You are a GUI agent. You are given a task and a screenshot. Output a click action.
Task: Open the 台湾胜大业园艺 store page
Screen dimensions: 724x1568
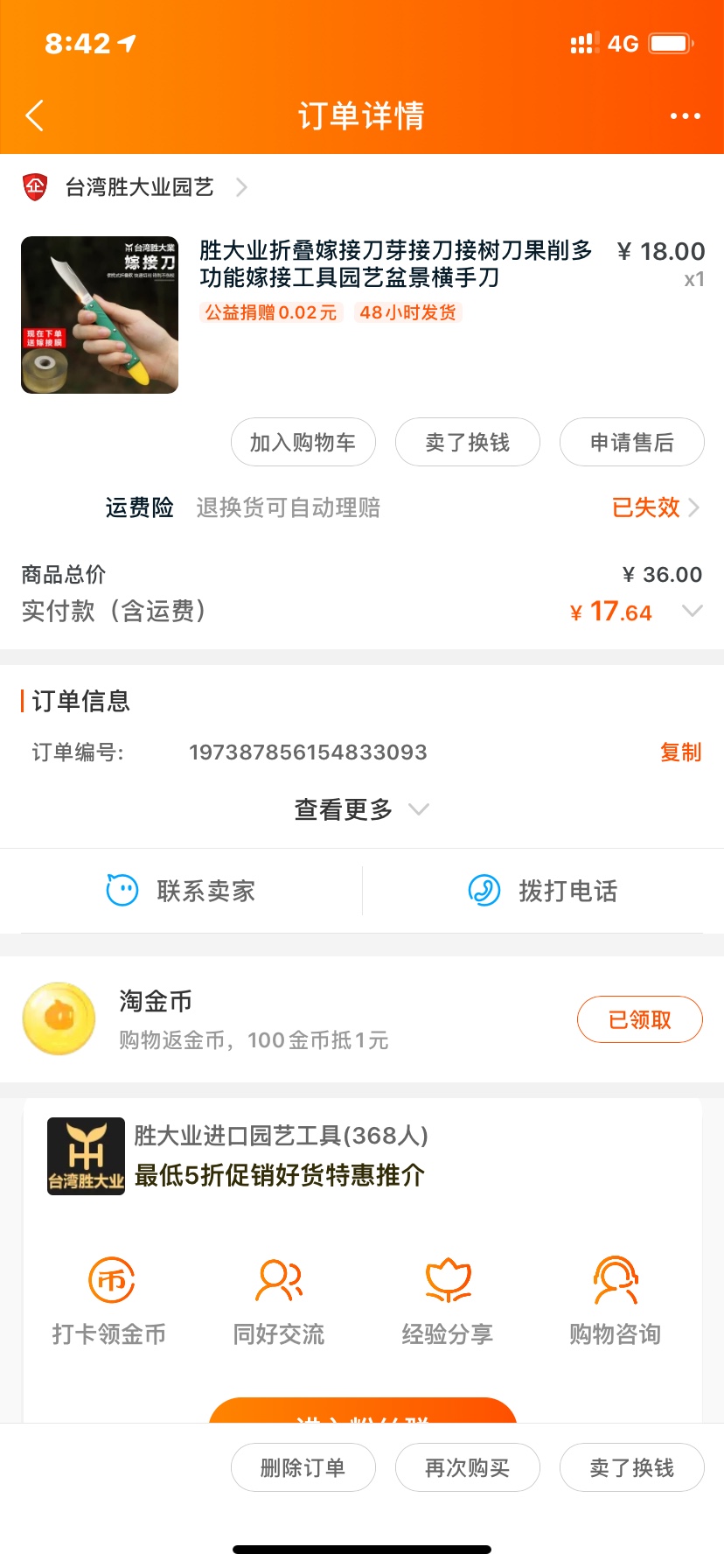pos(140,187)
